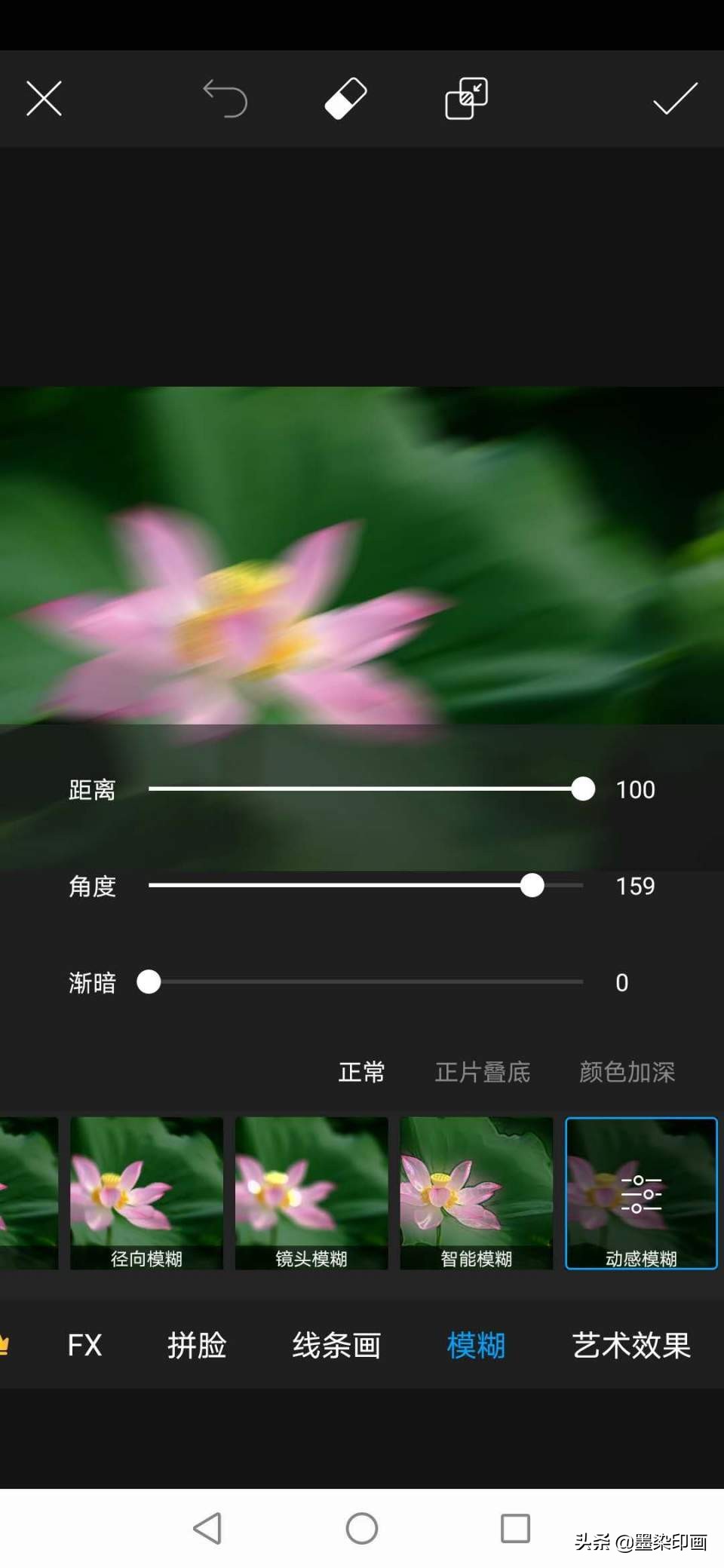Image resolution: width=724 pixels, height=1568 pixels.
Task: Apply the 径向模糊 effect
Action: click(x=146, y=1193)
